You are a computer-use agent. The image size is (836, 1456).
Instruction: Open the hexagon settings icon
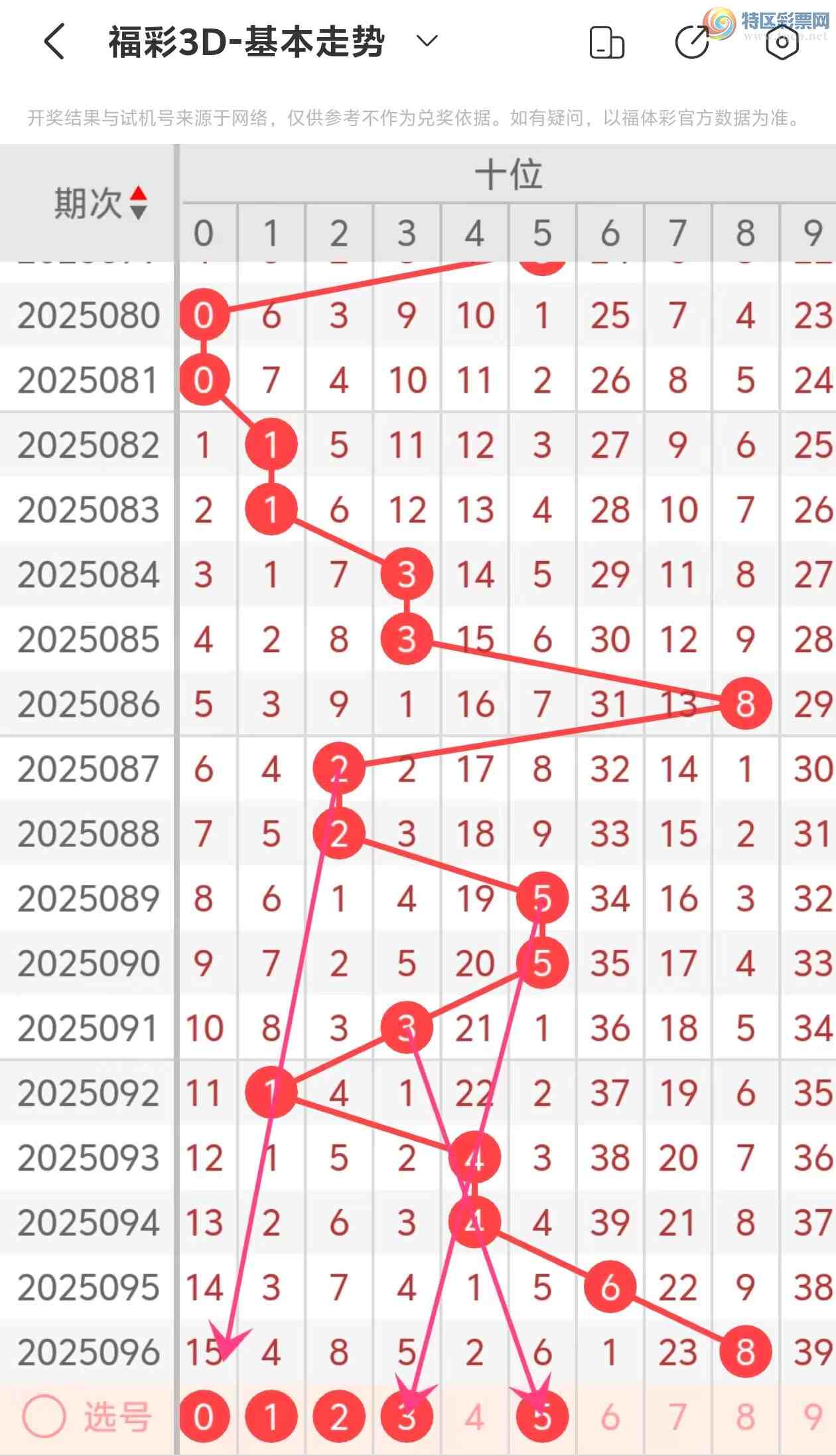click(782, 42)
